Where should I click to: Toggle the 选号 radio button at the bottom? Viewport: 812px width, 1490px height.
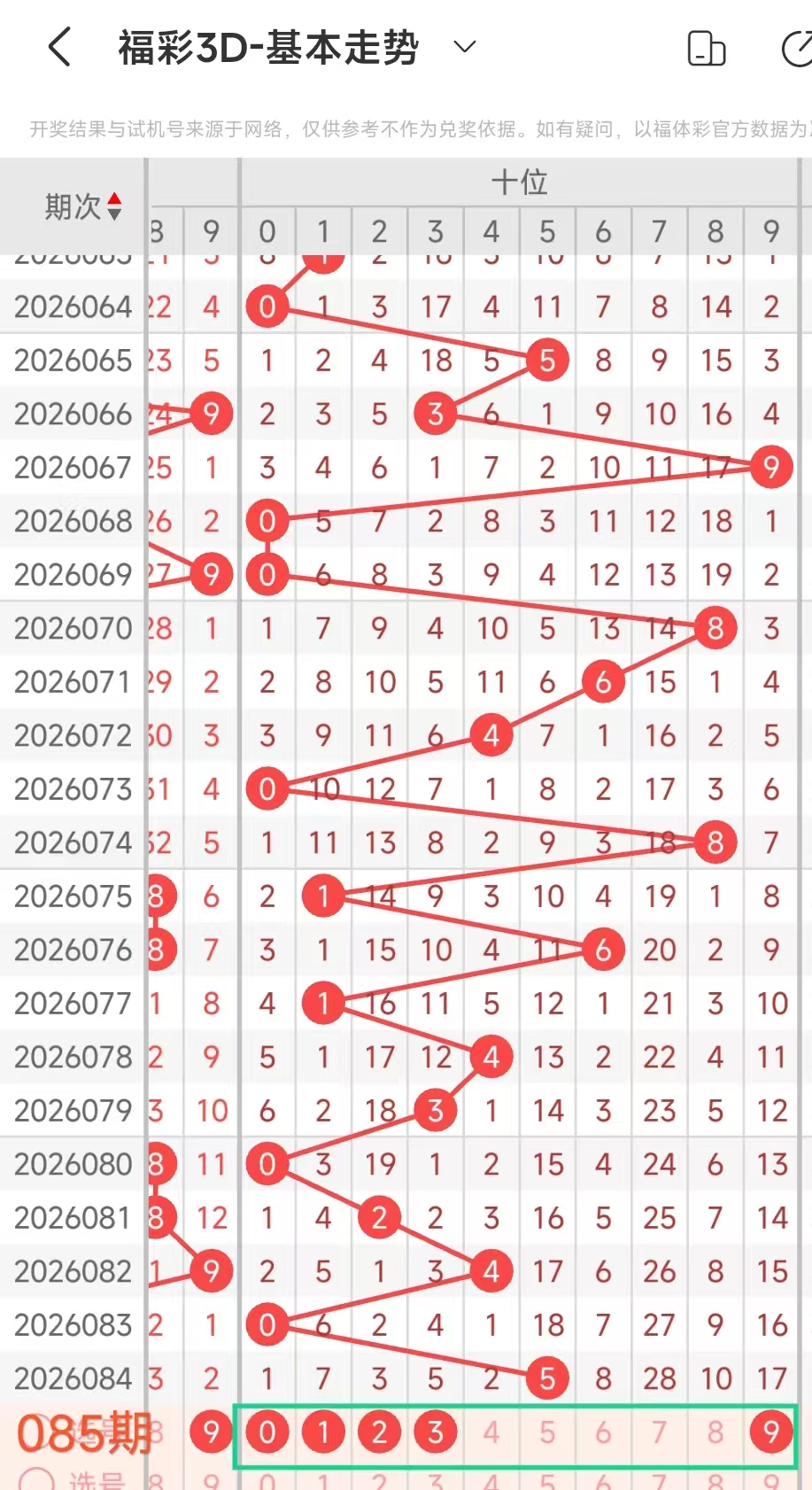coord(36,1479)
